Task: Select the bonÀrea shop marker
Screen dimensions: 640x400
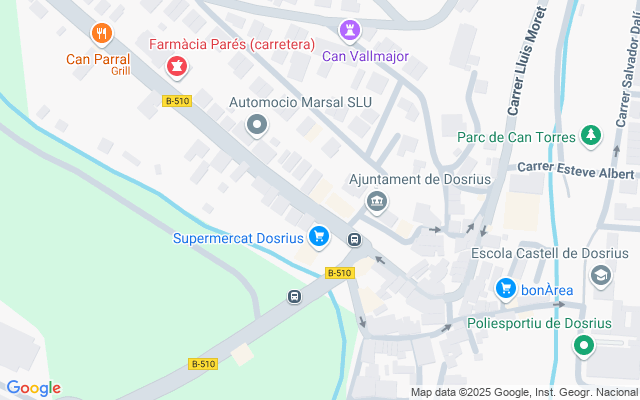Action: (506, 290)
